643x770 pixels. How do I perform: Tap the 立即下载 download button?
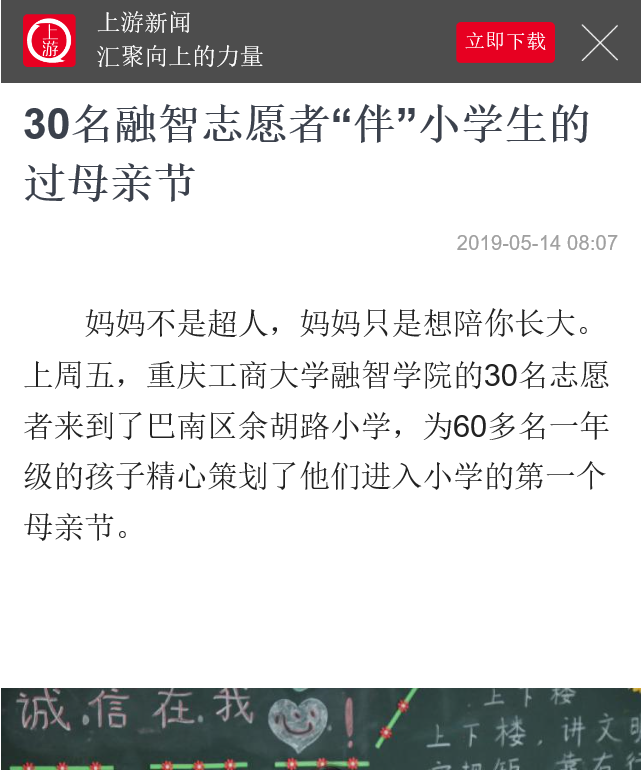tap(505, 42)
